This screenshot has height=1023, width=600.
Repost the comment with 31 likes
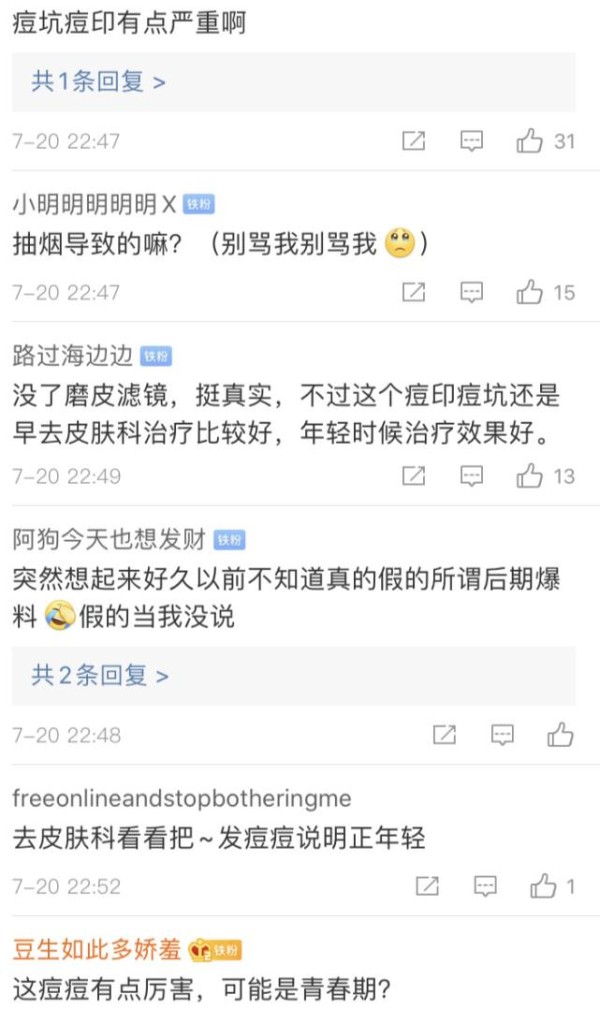click(413, 140)
